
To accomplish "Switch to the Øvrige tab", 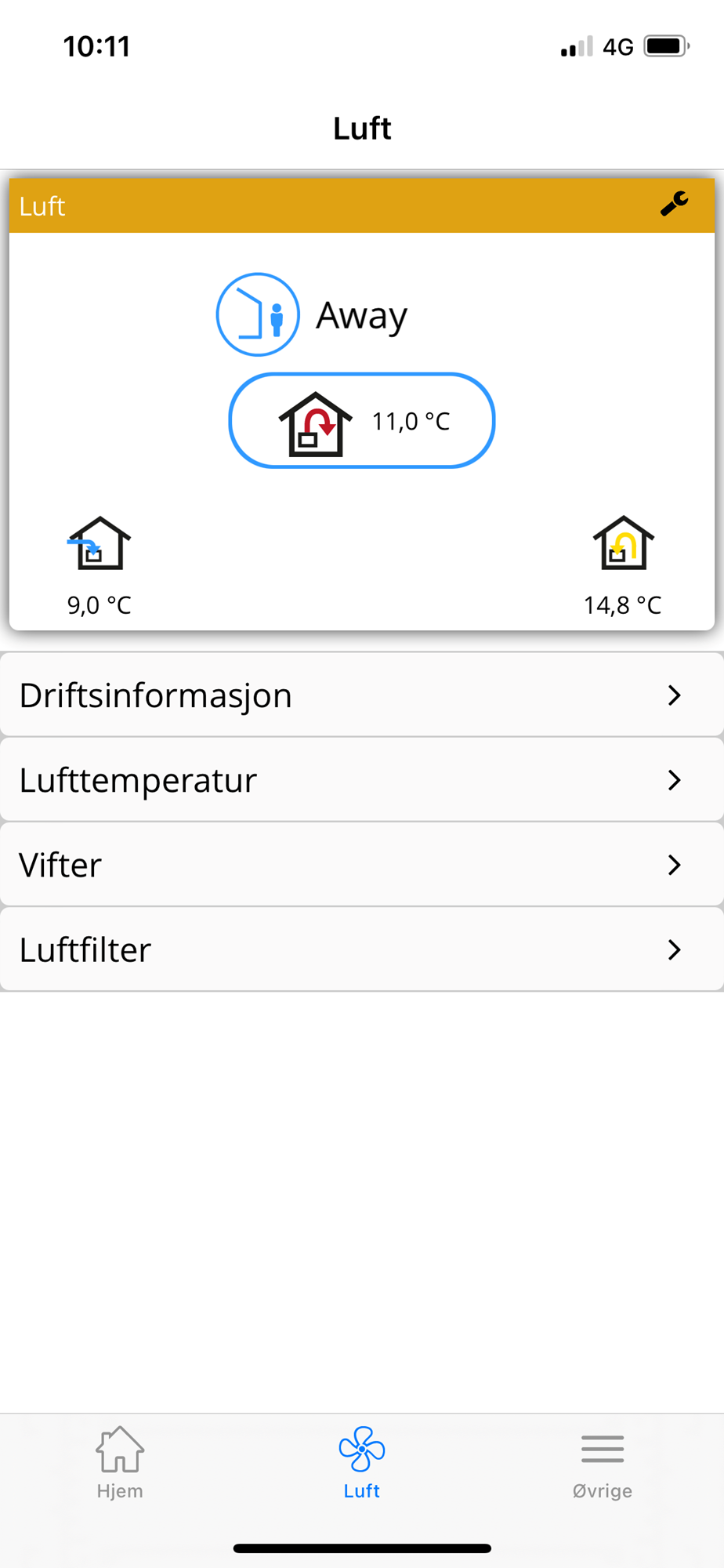I will (x=602, y=1463).
